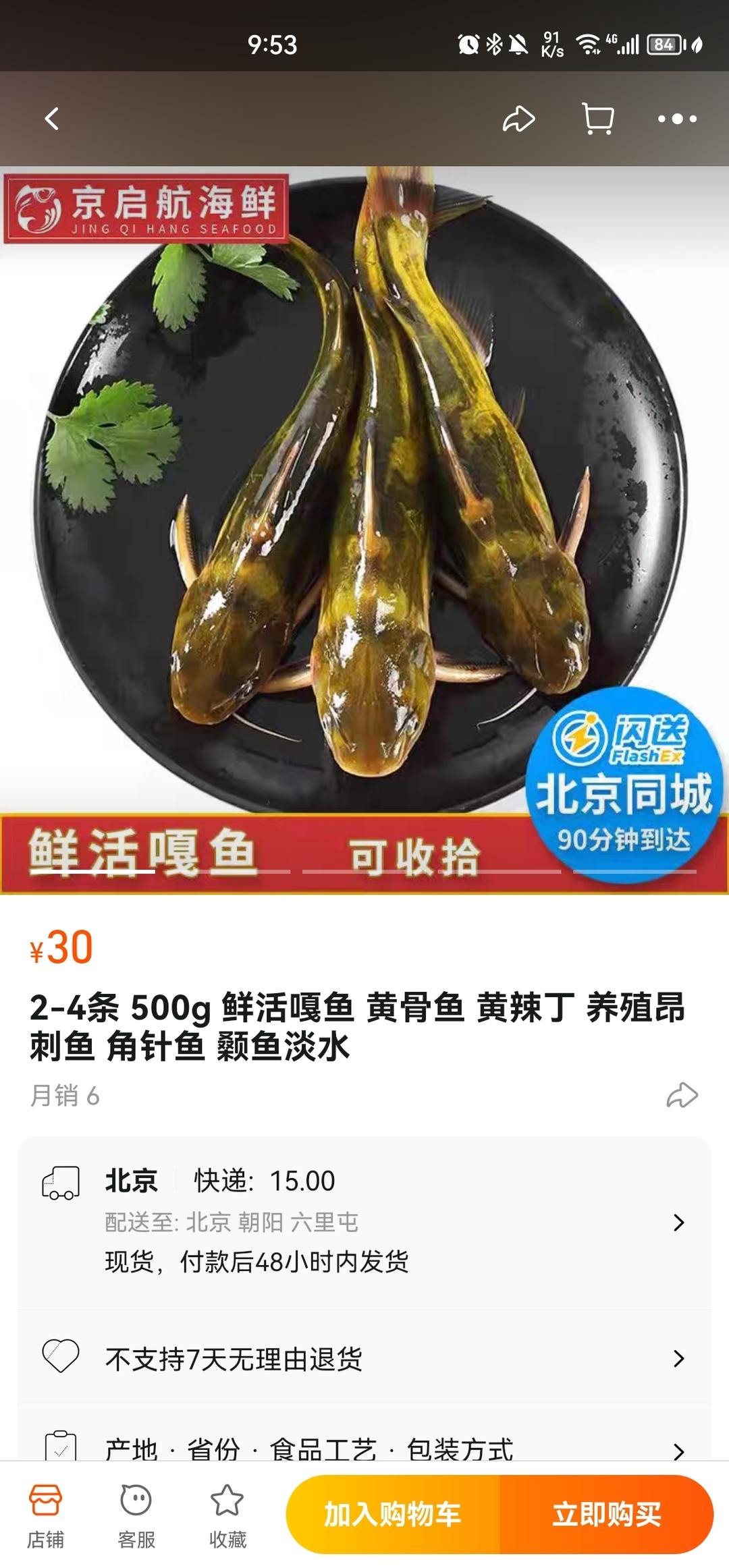This screenshot has height=1568, width=729.
Task: Open the 北京 快递 delivery details row
Action: click(x=364, y=1221)
